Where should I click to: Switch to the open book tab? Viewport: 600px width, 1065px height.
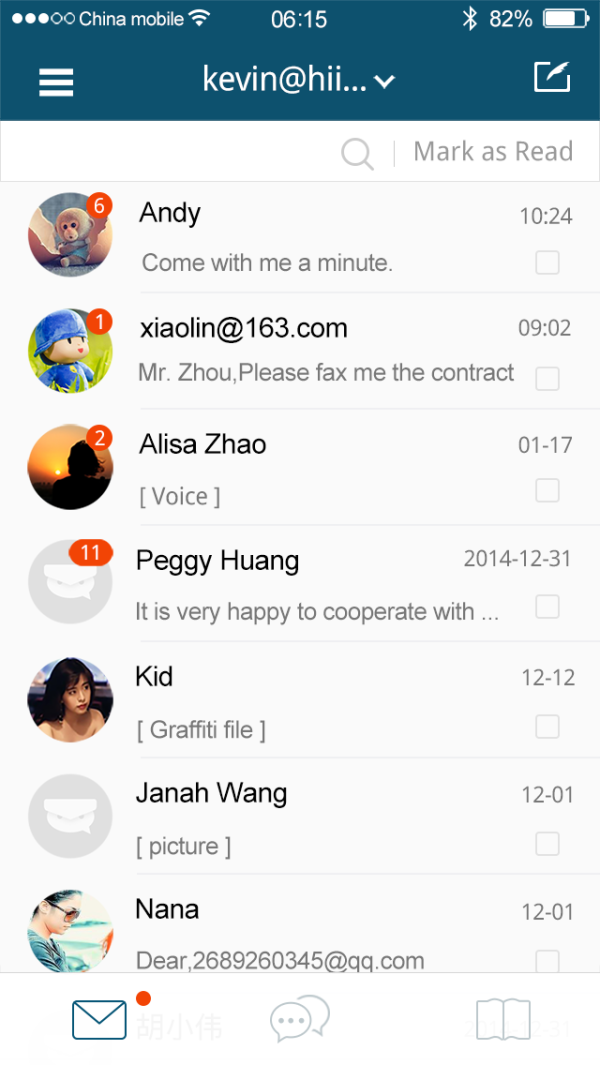tap(503, 1019)
